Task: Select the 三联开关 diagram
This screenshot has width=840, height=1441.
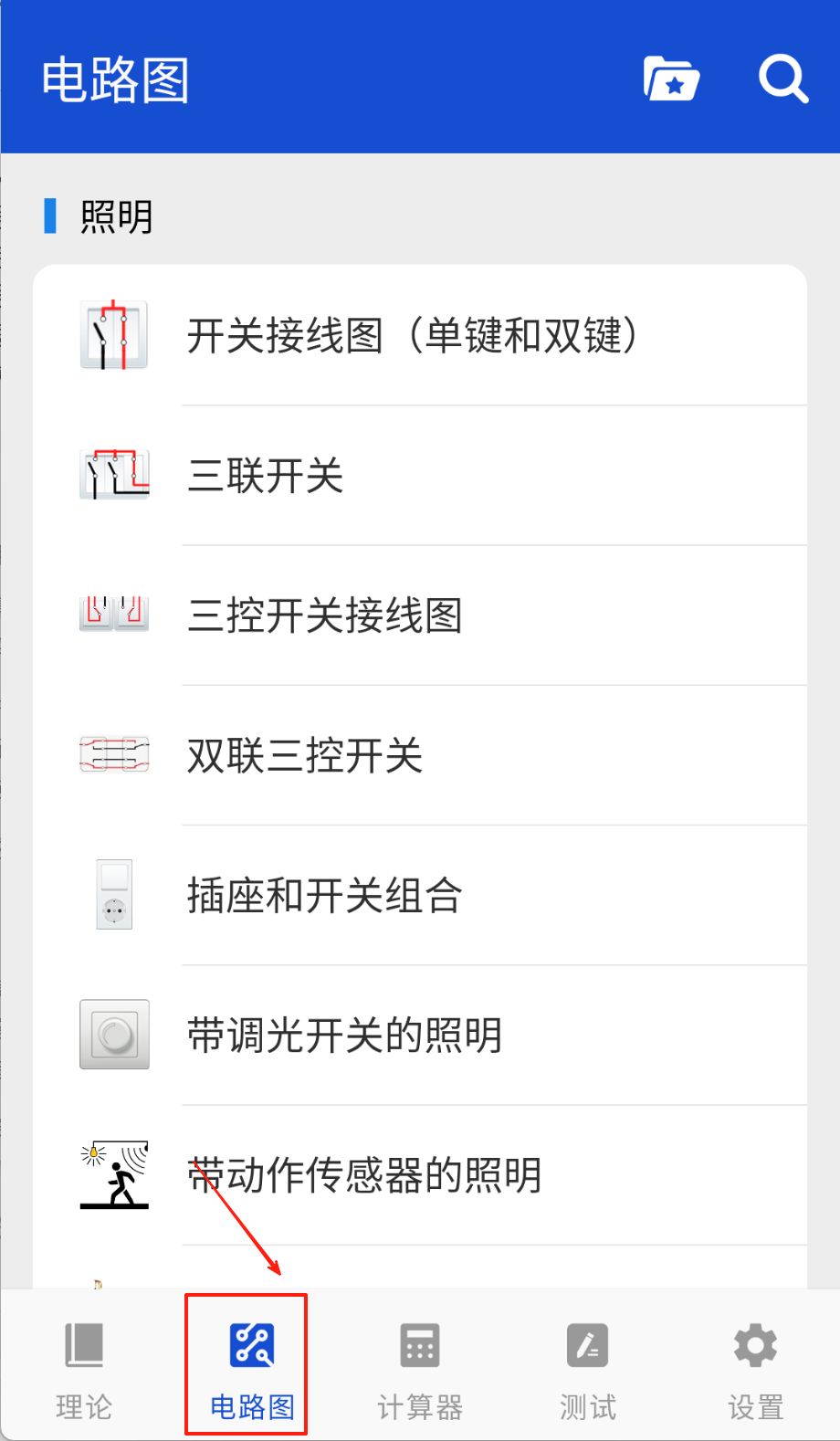Action: tap(265, 476)
